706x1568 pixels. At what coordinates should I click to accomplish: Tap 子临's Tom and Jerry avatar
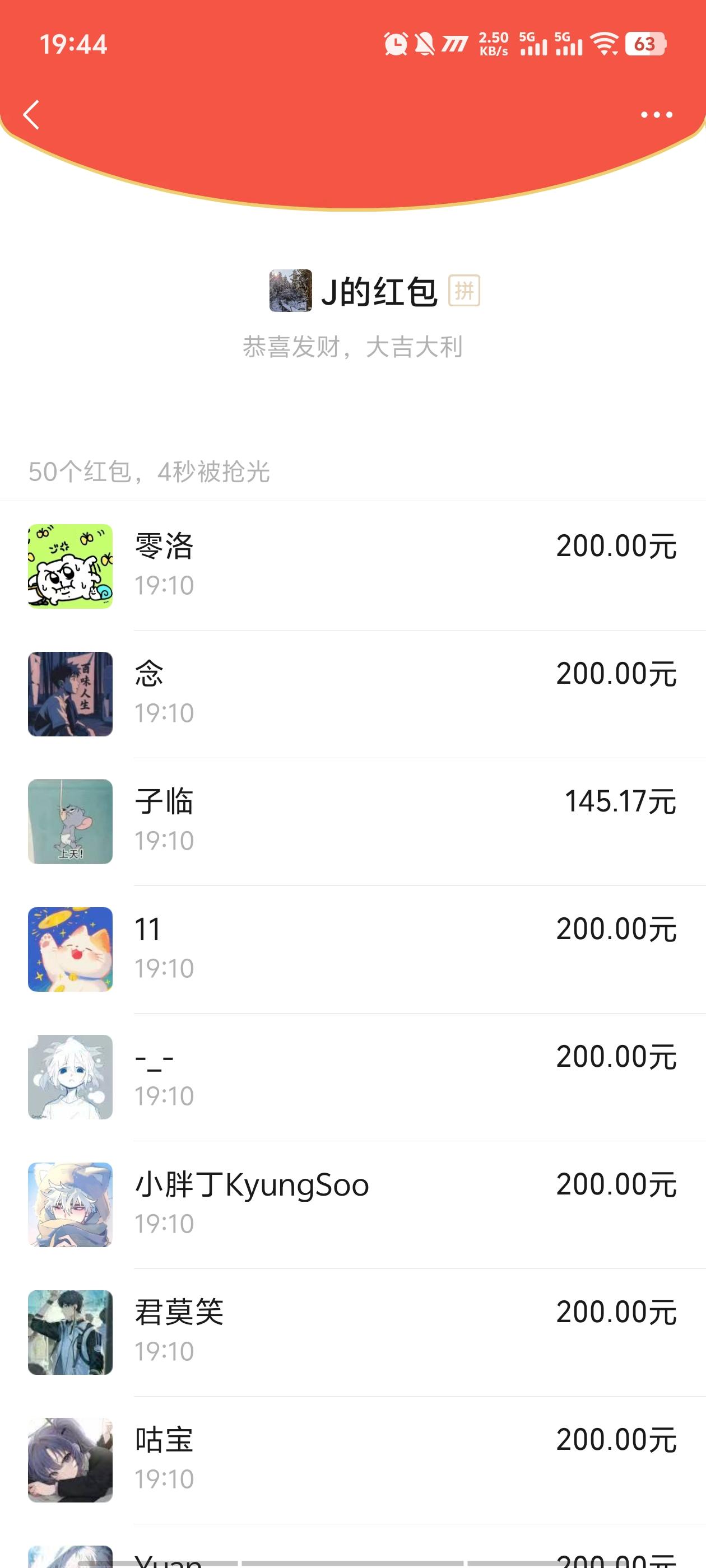pos(70,821)
